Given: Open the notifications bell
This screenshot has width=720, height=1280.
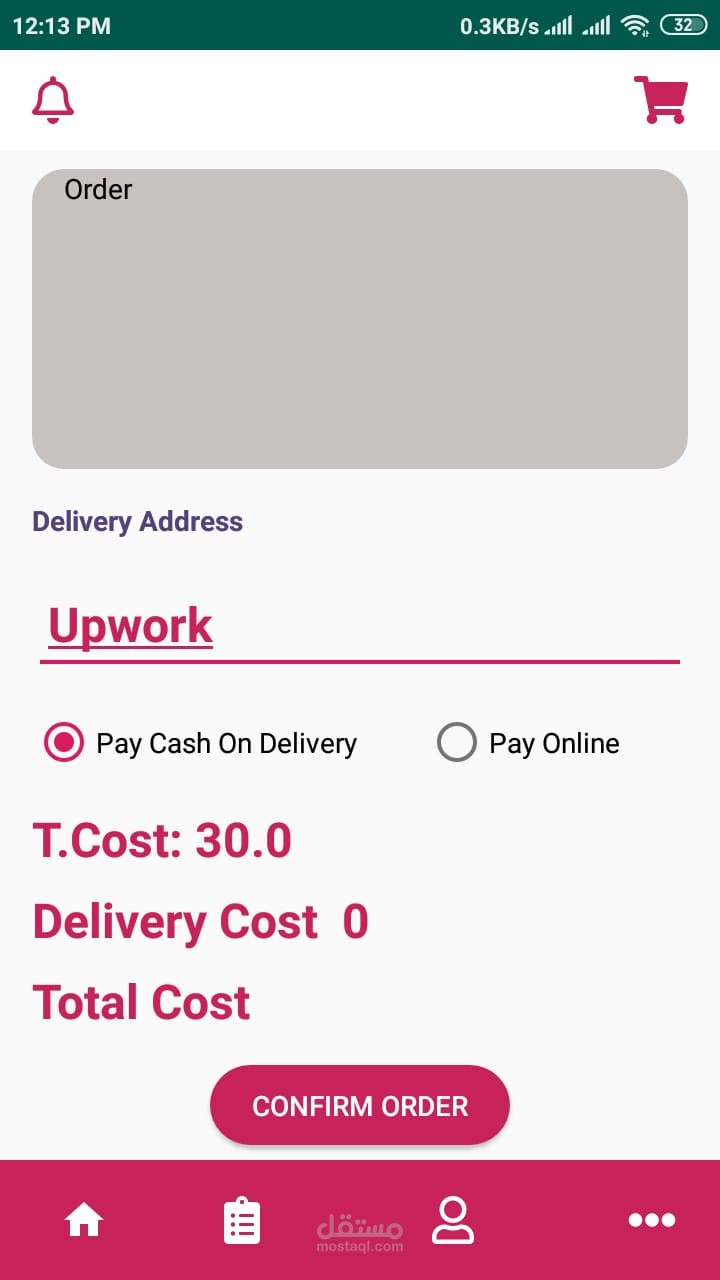Looking at the screenshot, I should click(x=53, y=100).
